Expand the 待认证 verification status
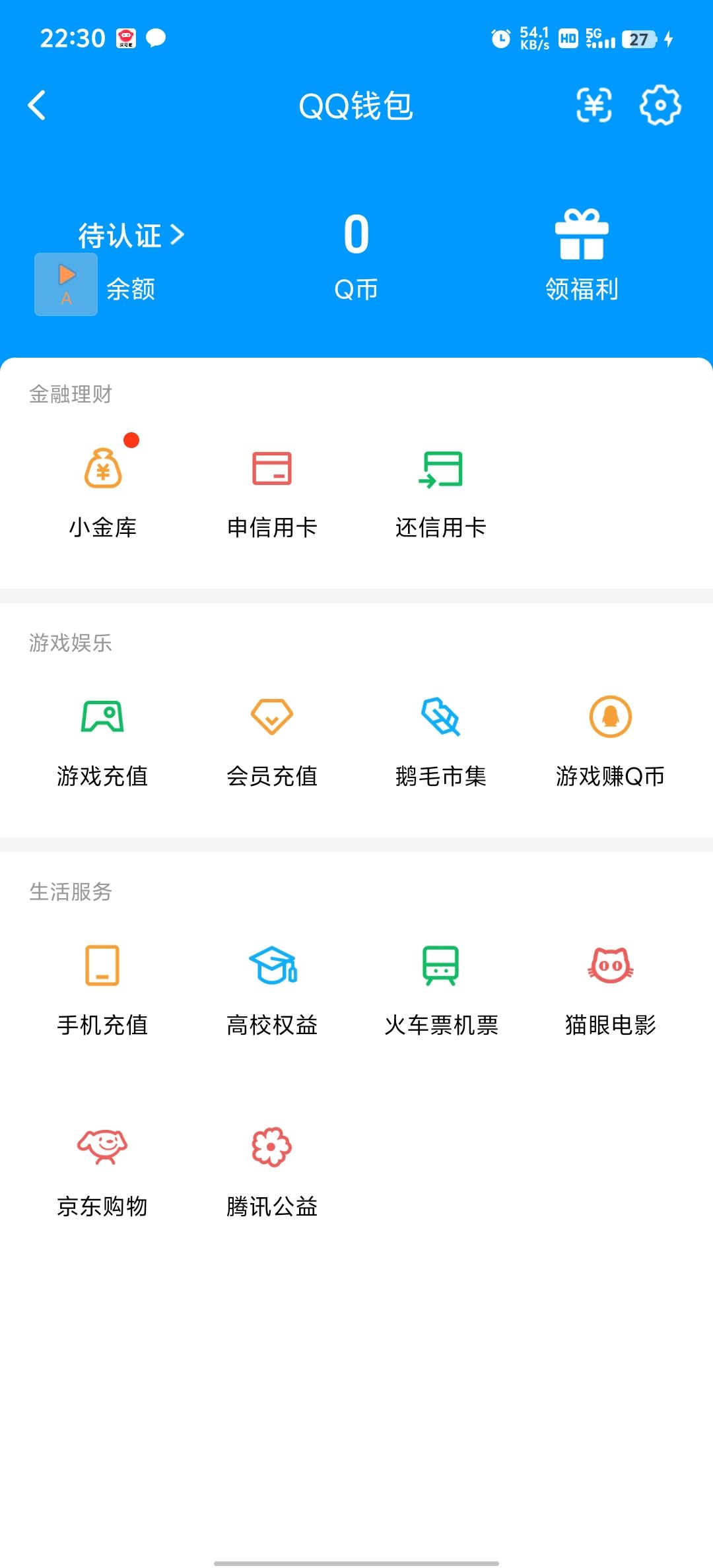 click(x=129, y=234)
